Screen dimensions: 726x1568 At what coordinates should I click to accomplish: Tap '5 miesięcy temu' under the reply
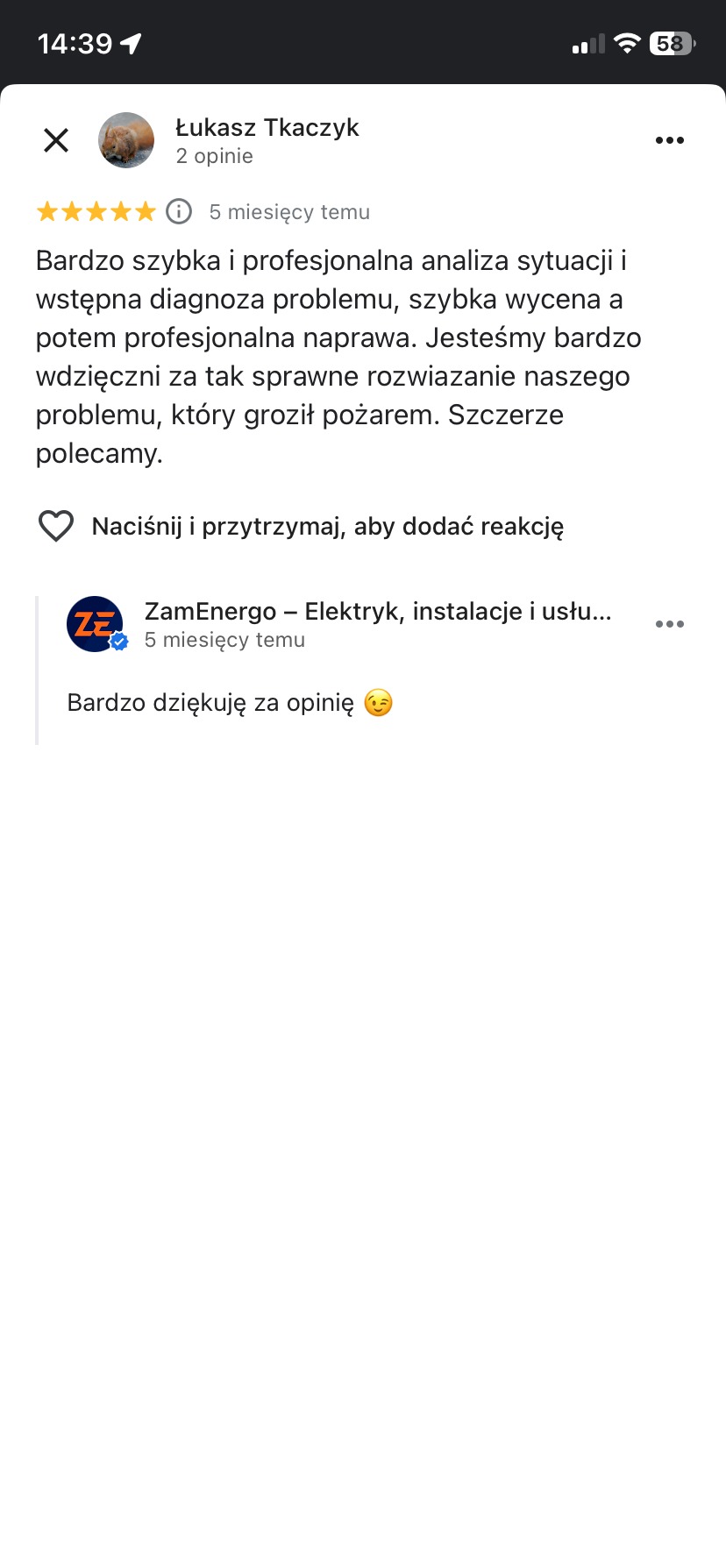pyautogui.click(x=224, y=640)
